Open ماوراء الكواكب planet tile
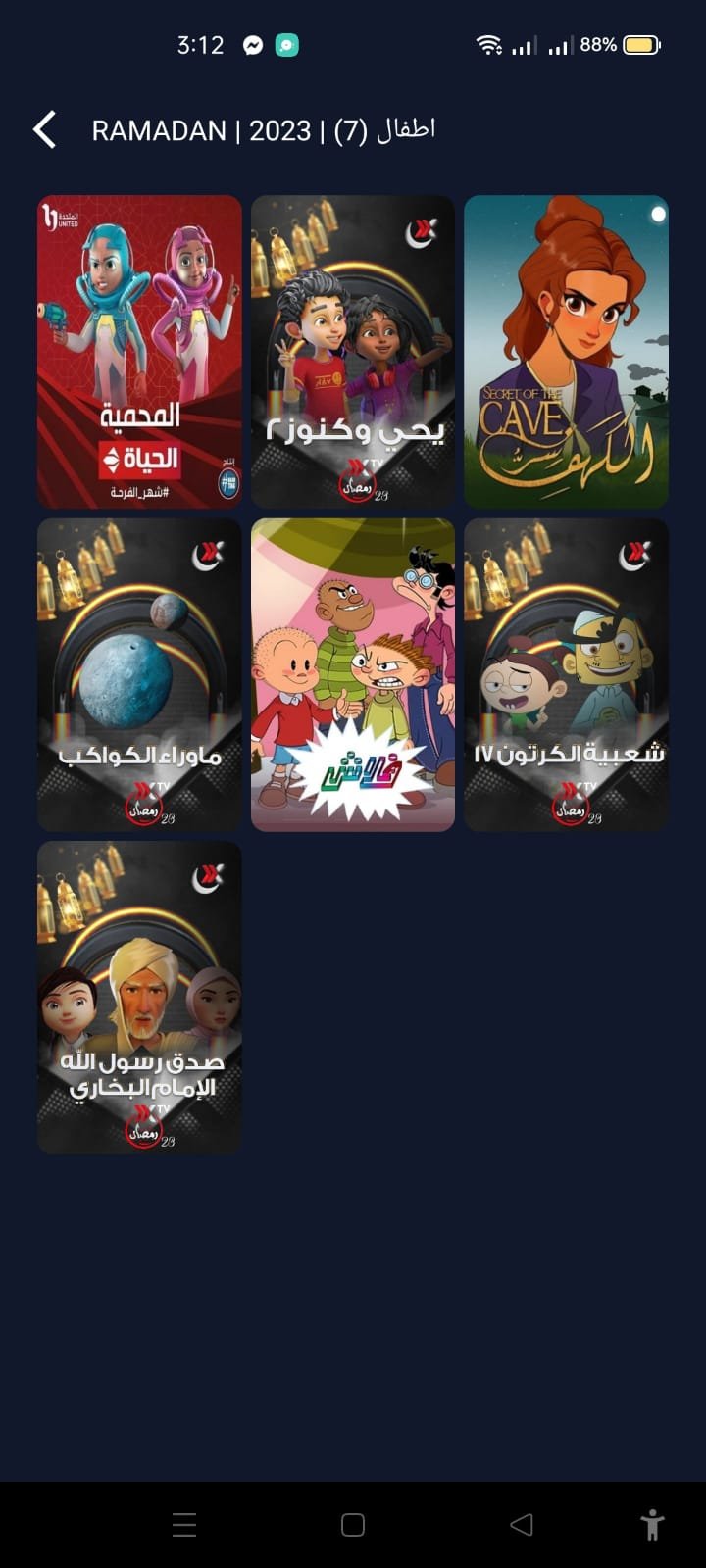This screenshot has height=1568, width=706. pyautogui.click(x=139, y=674)
